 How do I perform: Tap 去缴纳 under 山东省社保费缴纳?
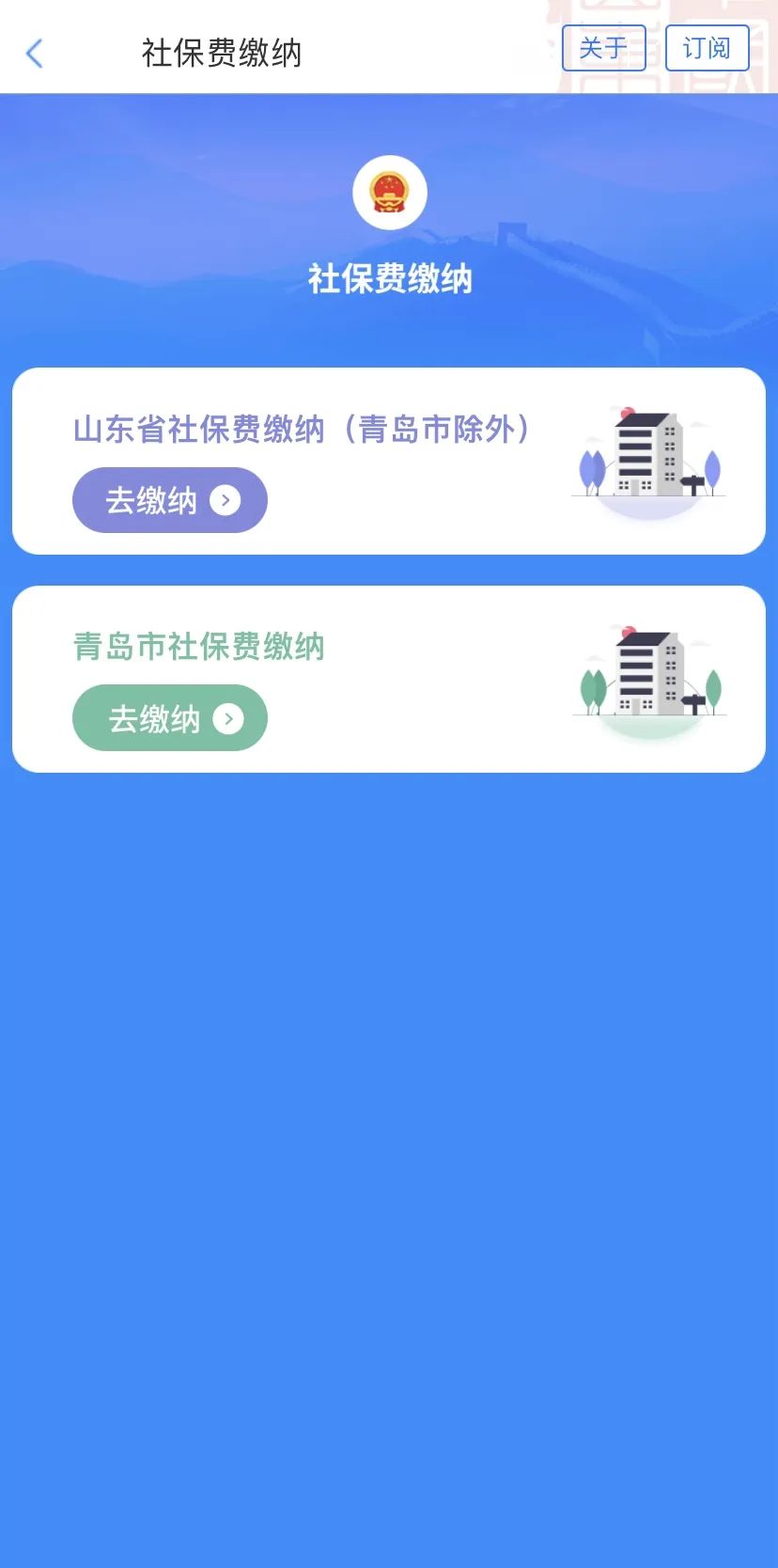click(170, 500)
